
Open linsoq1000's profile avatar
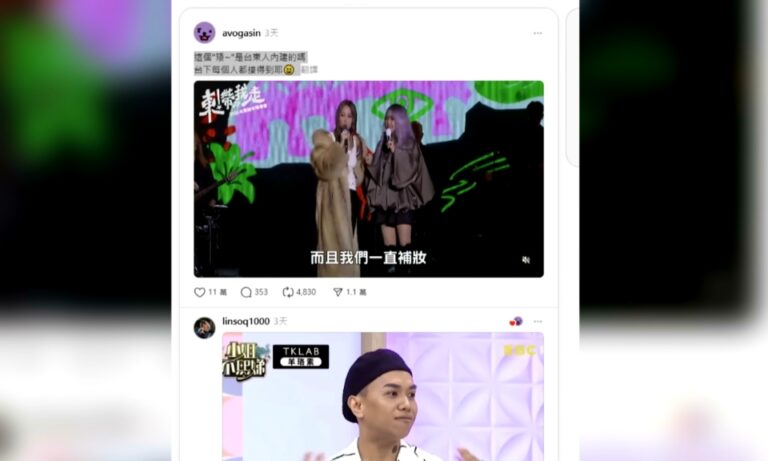coord(204,328)
